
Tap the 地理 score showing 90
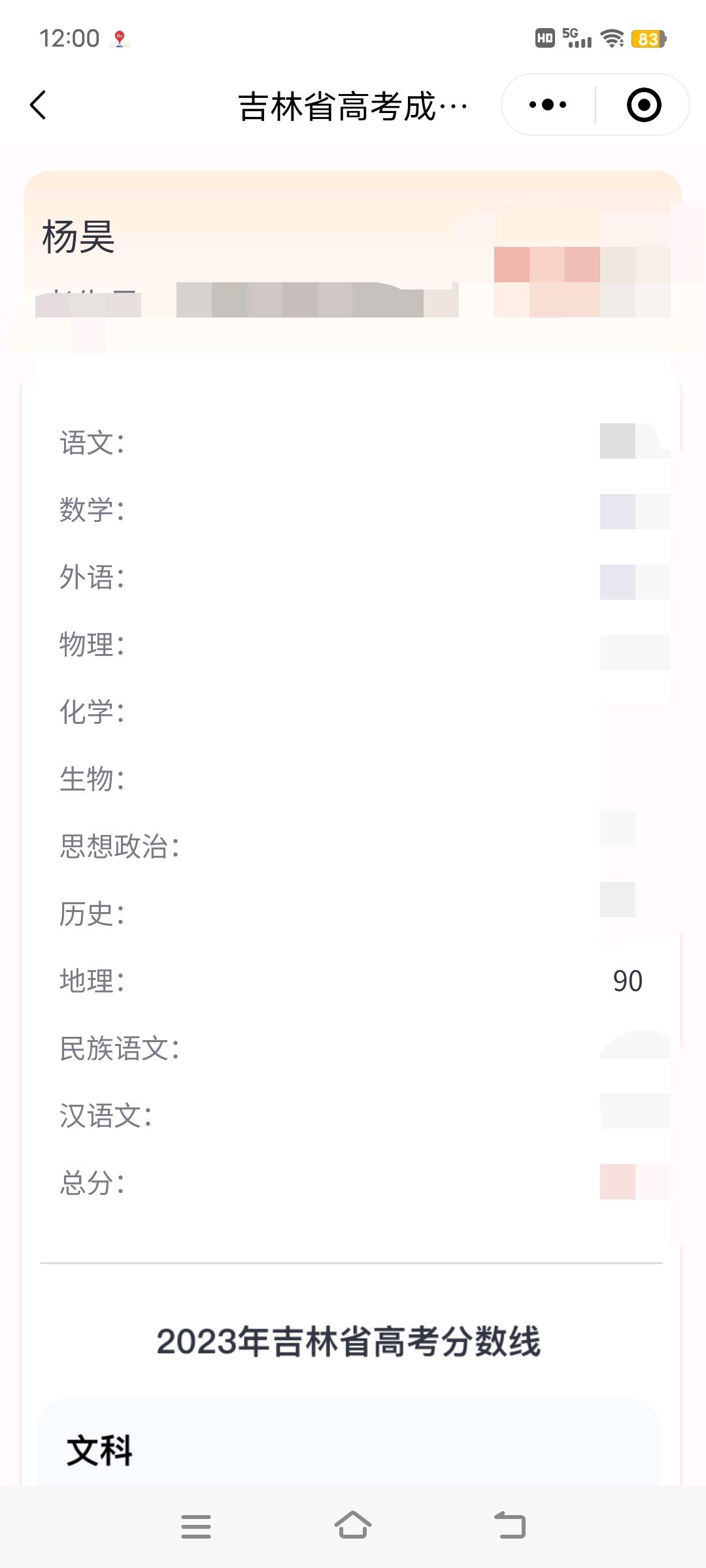628,980
